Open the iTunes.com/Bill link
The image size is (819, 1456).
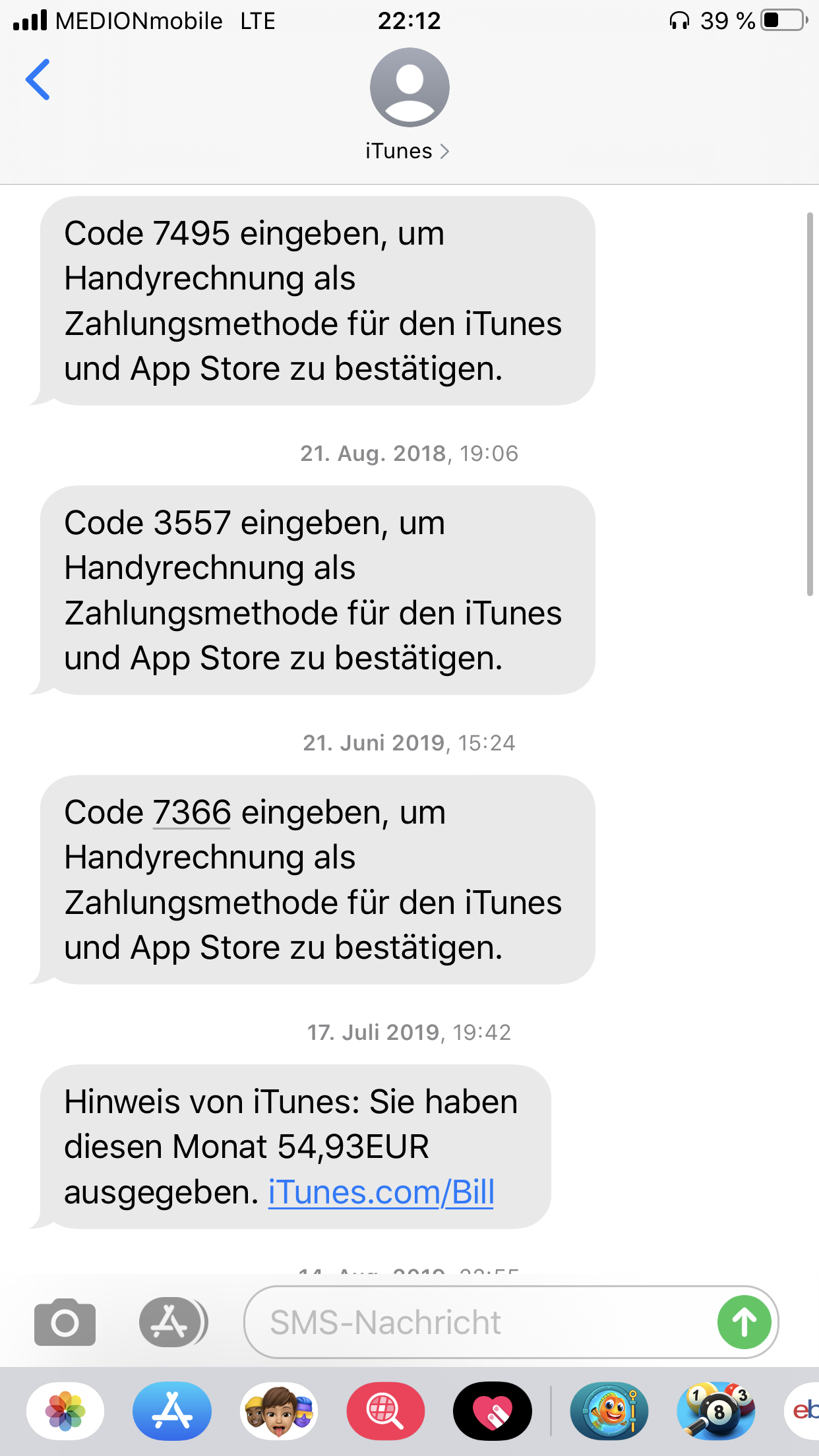[x=381, y=1192]
